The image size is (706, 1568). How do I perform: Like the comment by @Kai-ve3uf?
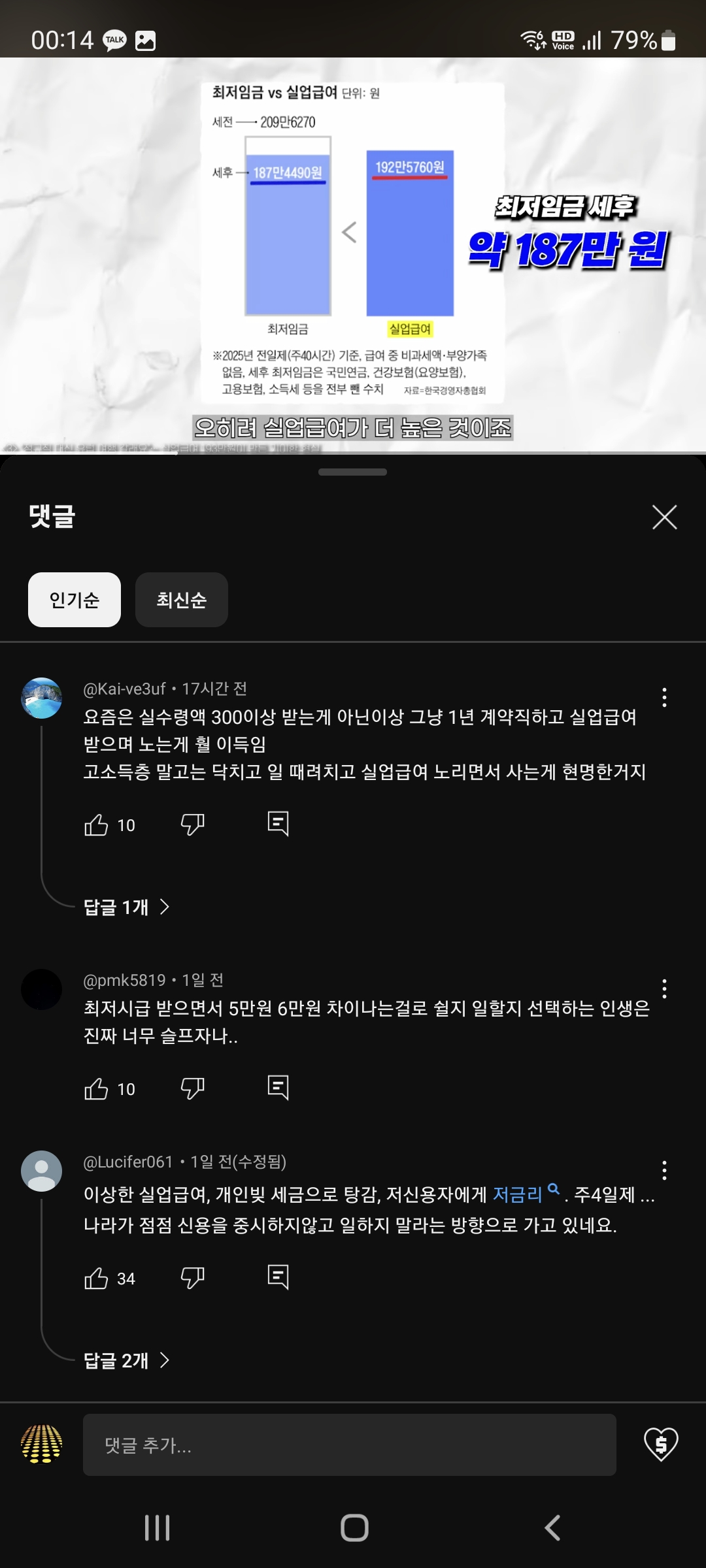(x=97, y=825)
